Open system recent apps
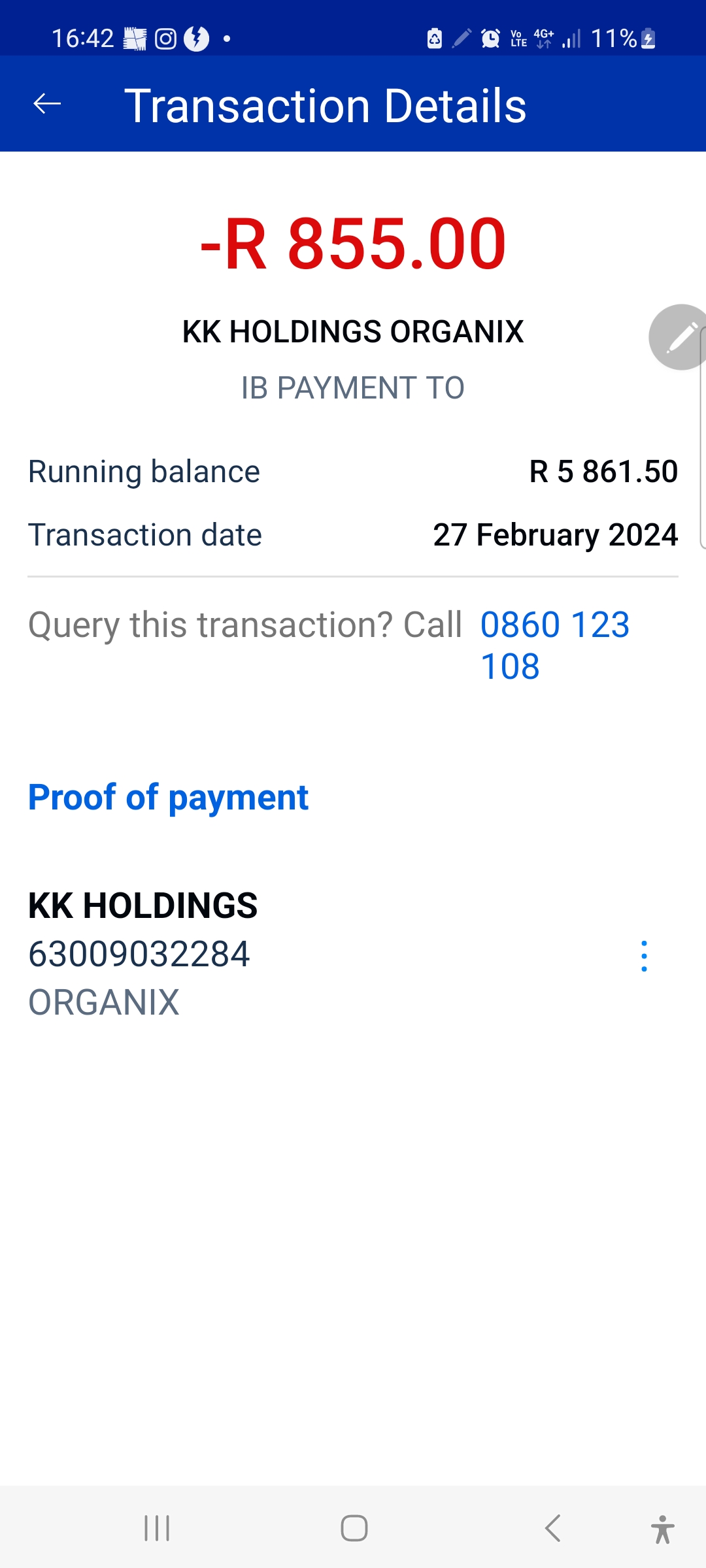This screenshot has height=1568, width=706. 157,1528
